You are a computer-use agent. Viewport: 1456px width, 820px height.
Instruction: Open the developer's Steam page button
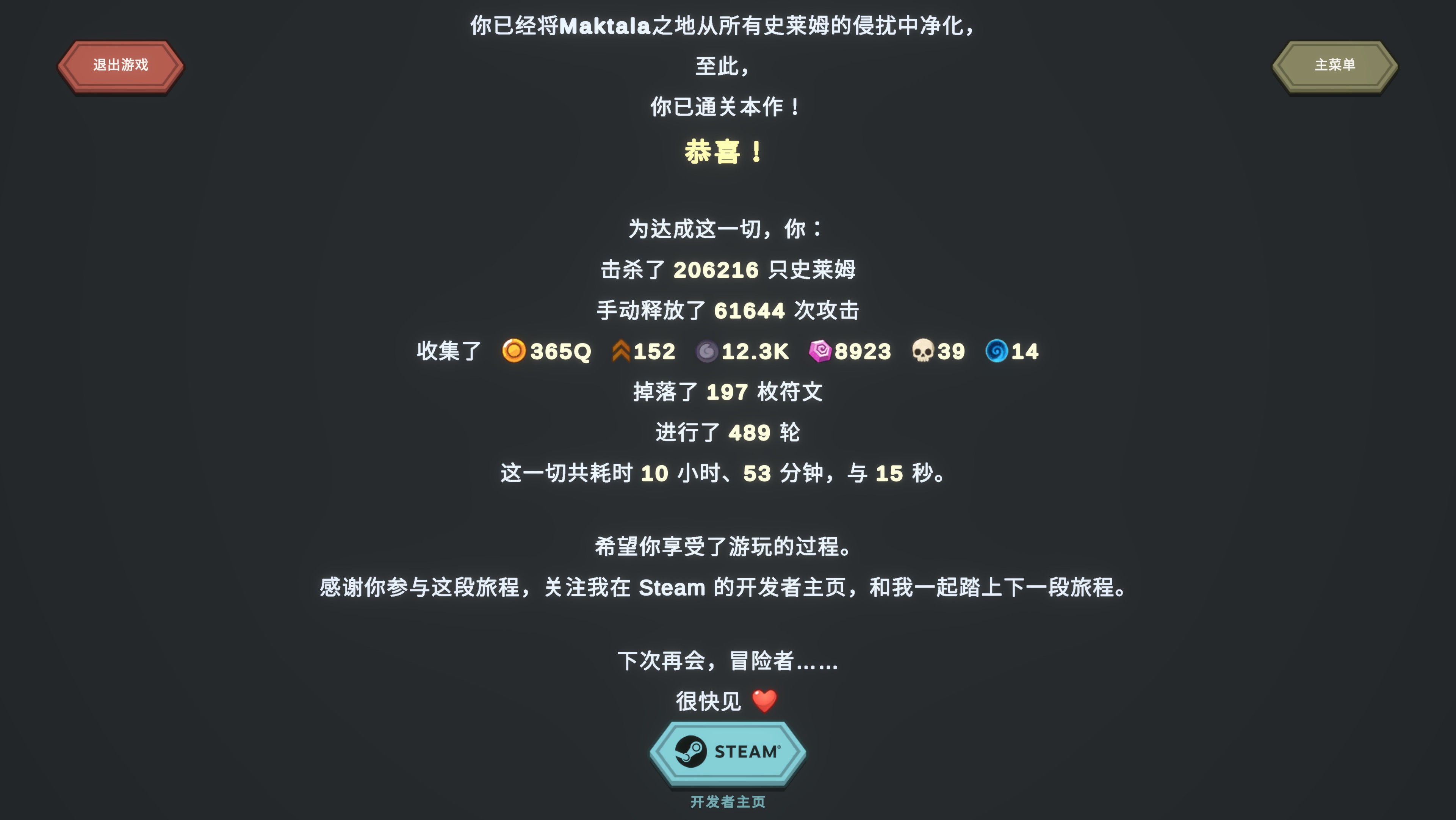[x=728, y=752]
